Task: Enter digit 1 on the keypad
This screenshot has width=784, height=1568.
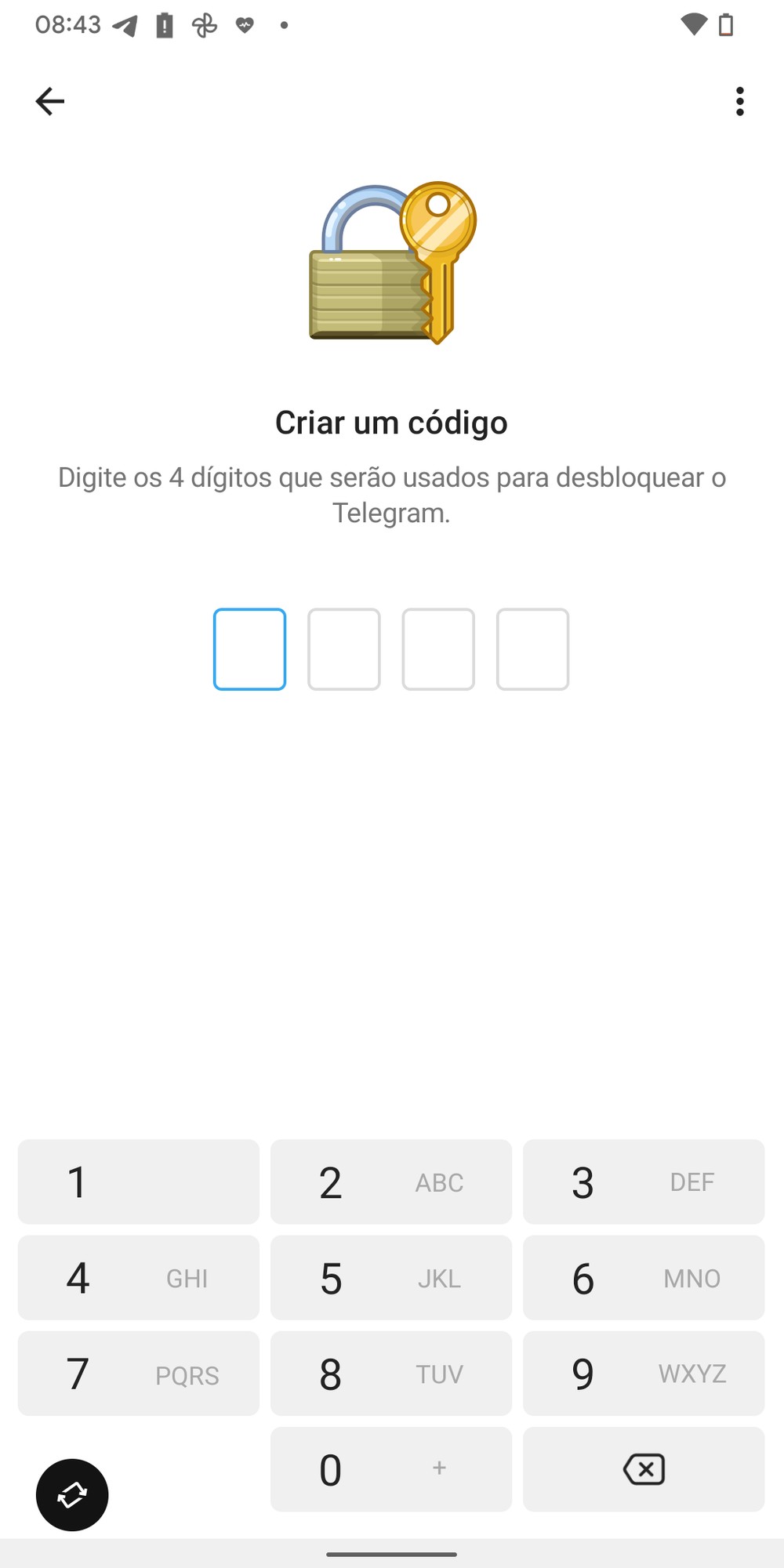Action: [138, 1181]
